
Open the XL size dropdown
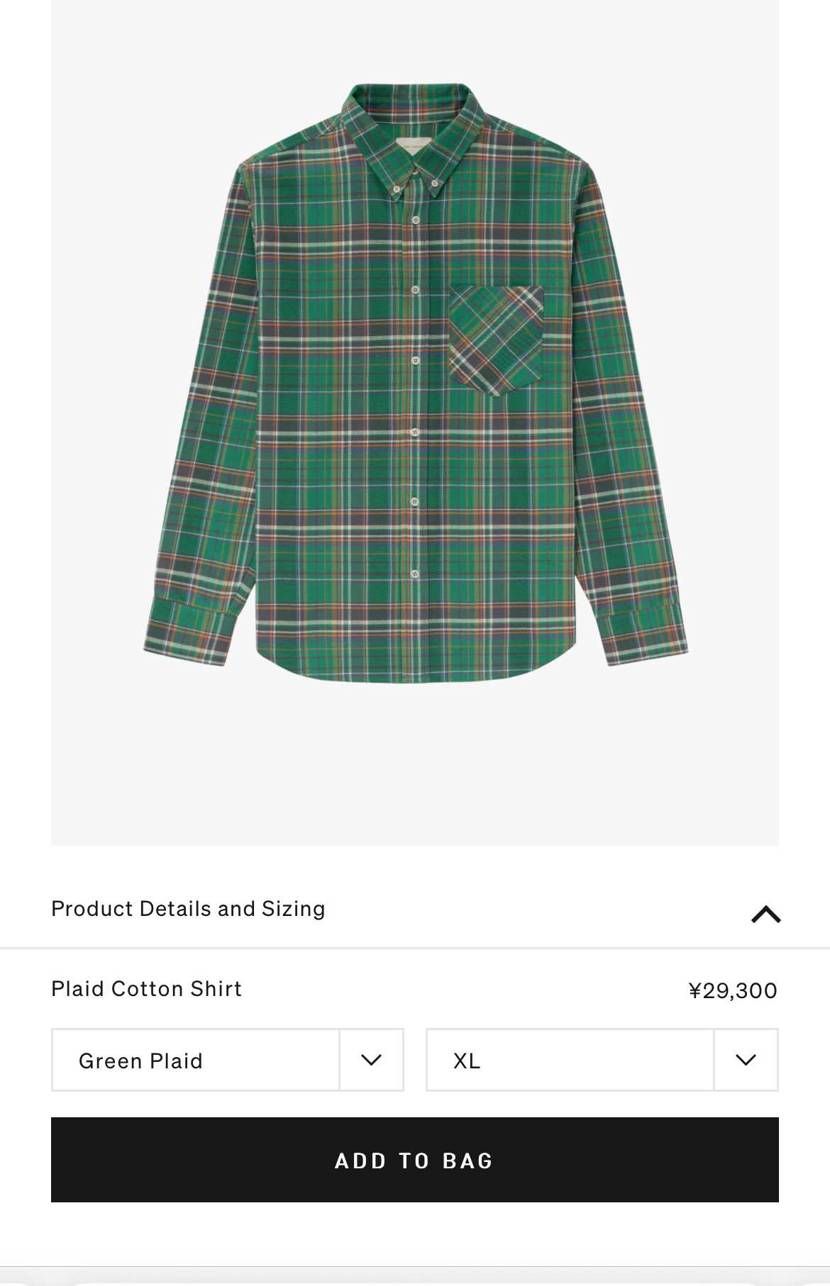601,1060
